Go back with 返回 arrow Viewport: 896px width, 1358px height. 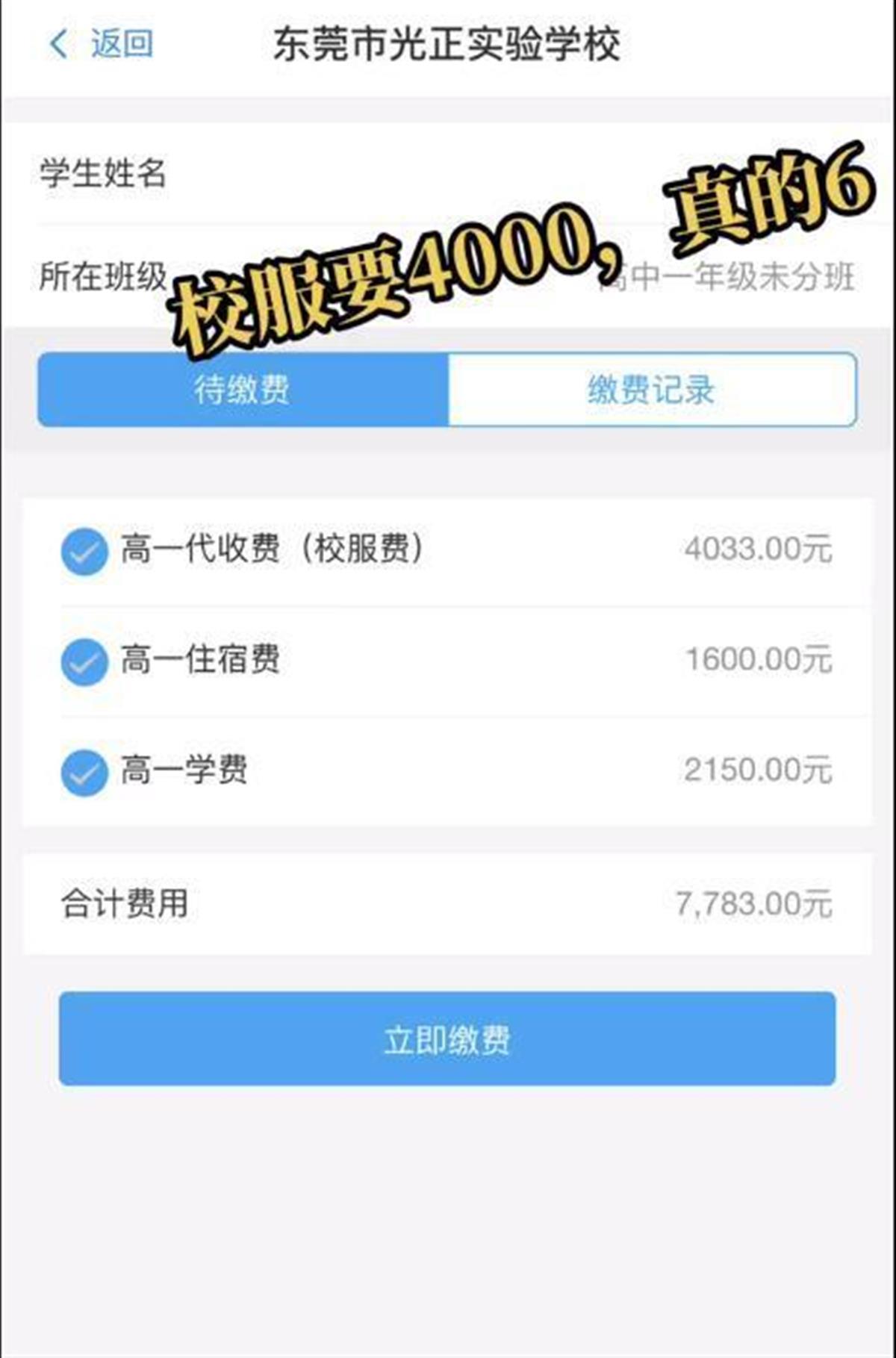coord(100,44)
